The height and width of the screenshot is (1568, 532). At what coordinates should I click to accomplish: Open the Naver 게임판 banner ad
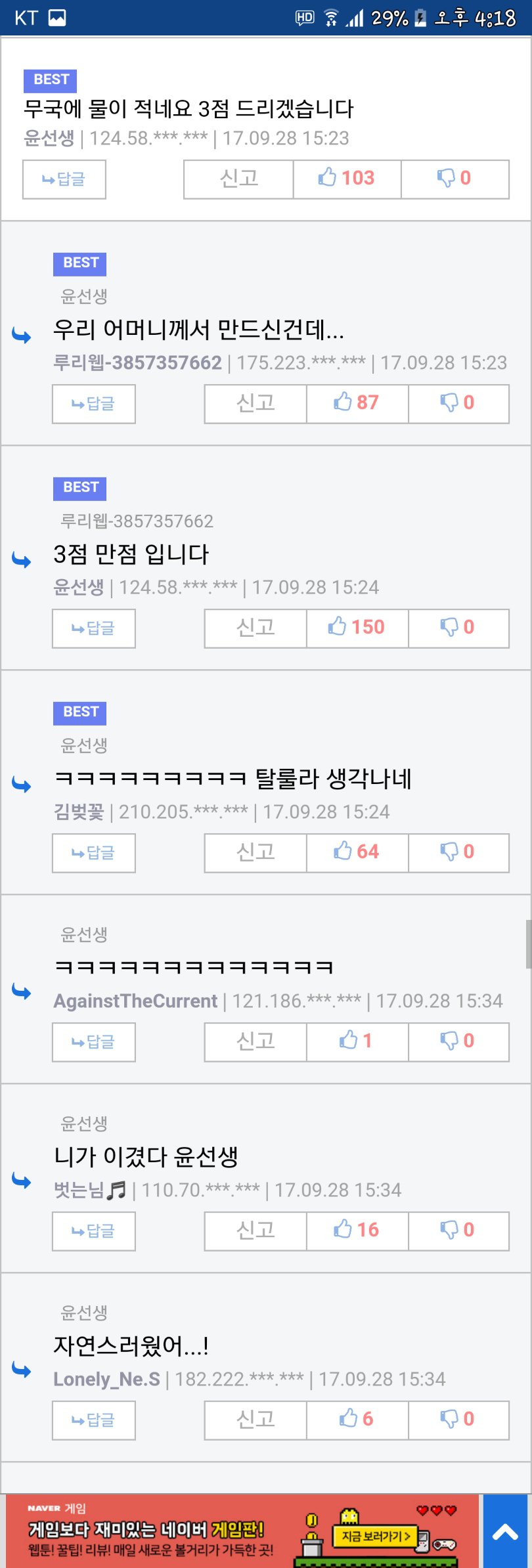click(243, 1531)
